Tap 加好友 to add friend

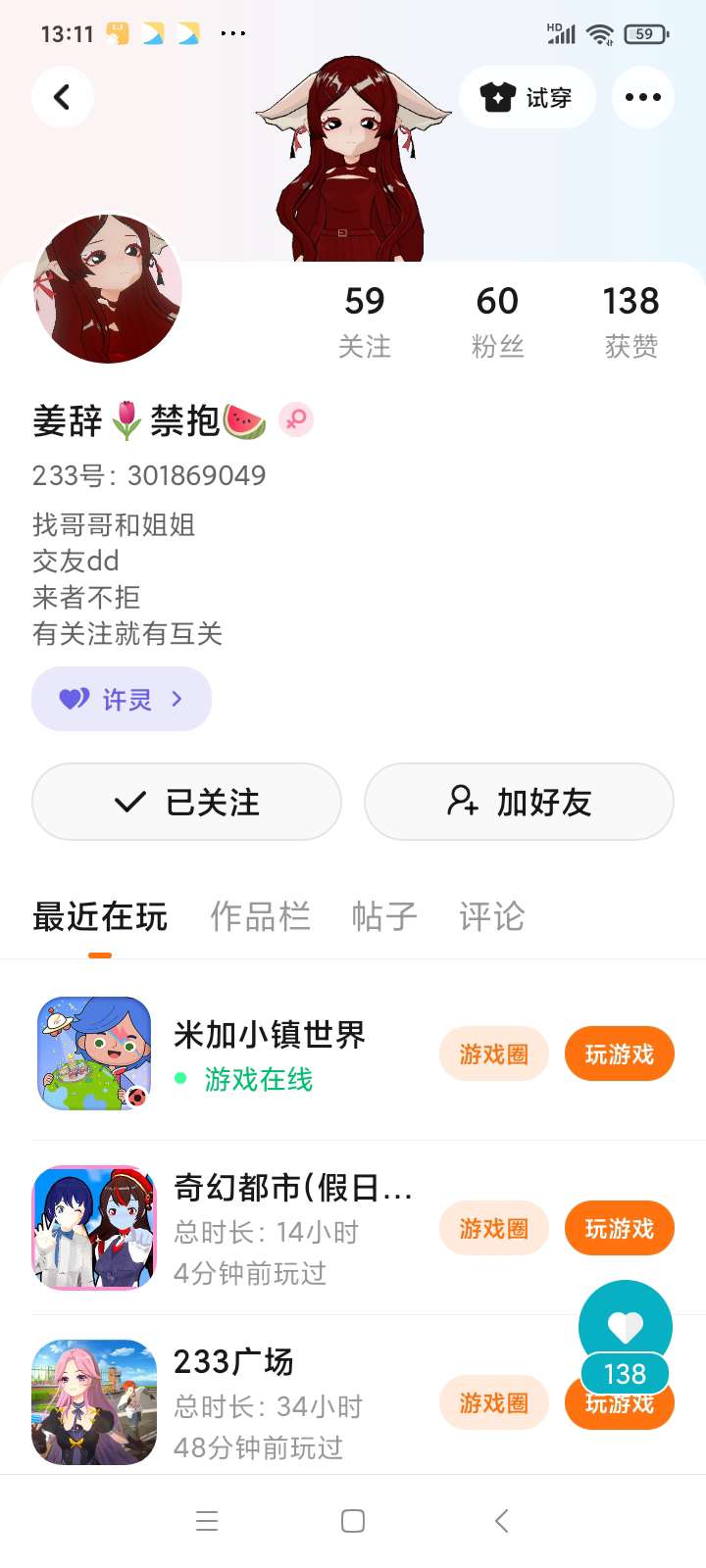(519, 802)
